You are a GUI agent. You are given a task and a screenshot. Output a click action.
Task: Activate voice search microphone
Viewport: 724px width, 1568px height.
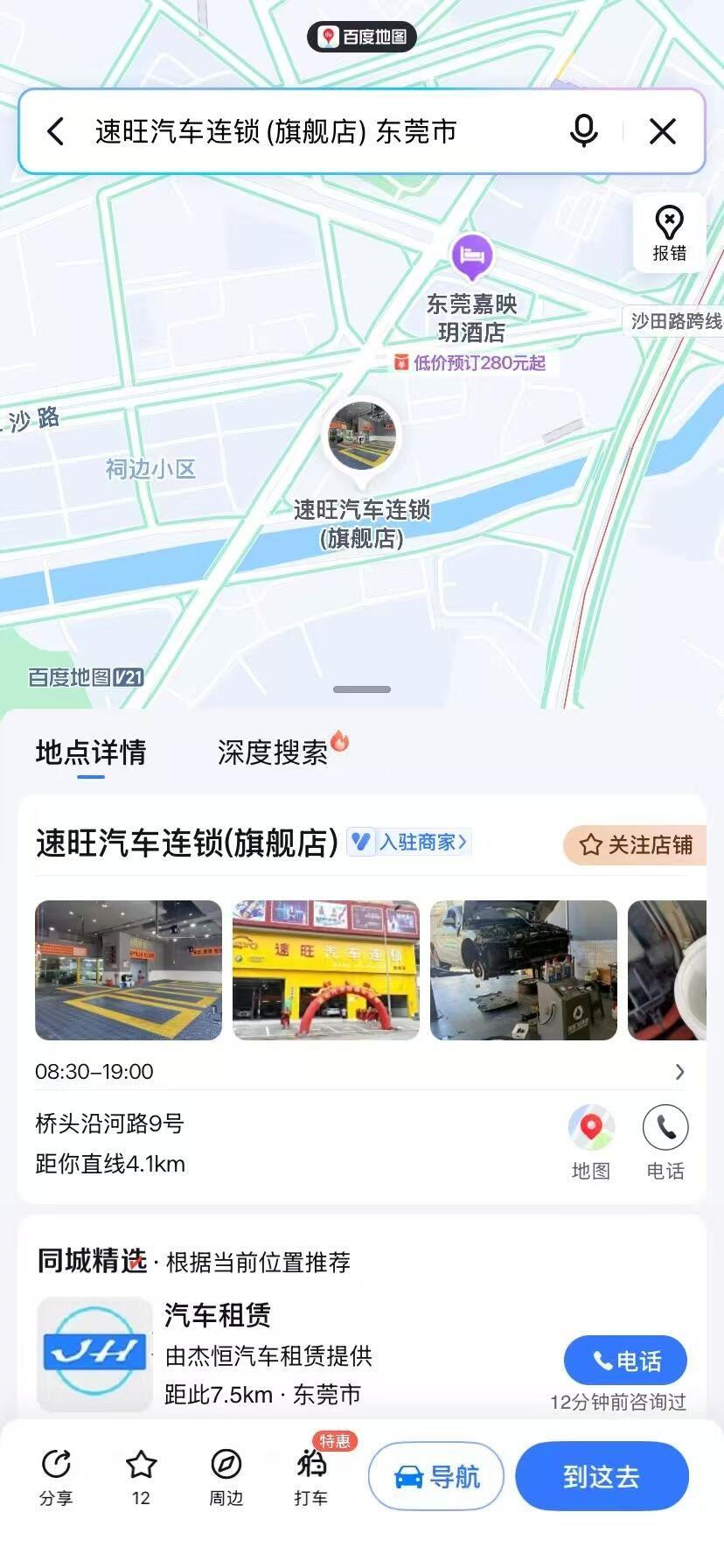tap(583, 132)
